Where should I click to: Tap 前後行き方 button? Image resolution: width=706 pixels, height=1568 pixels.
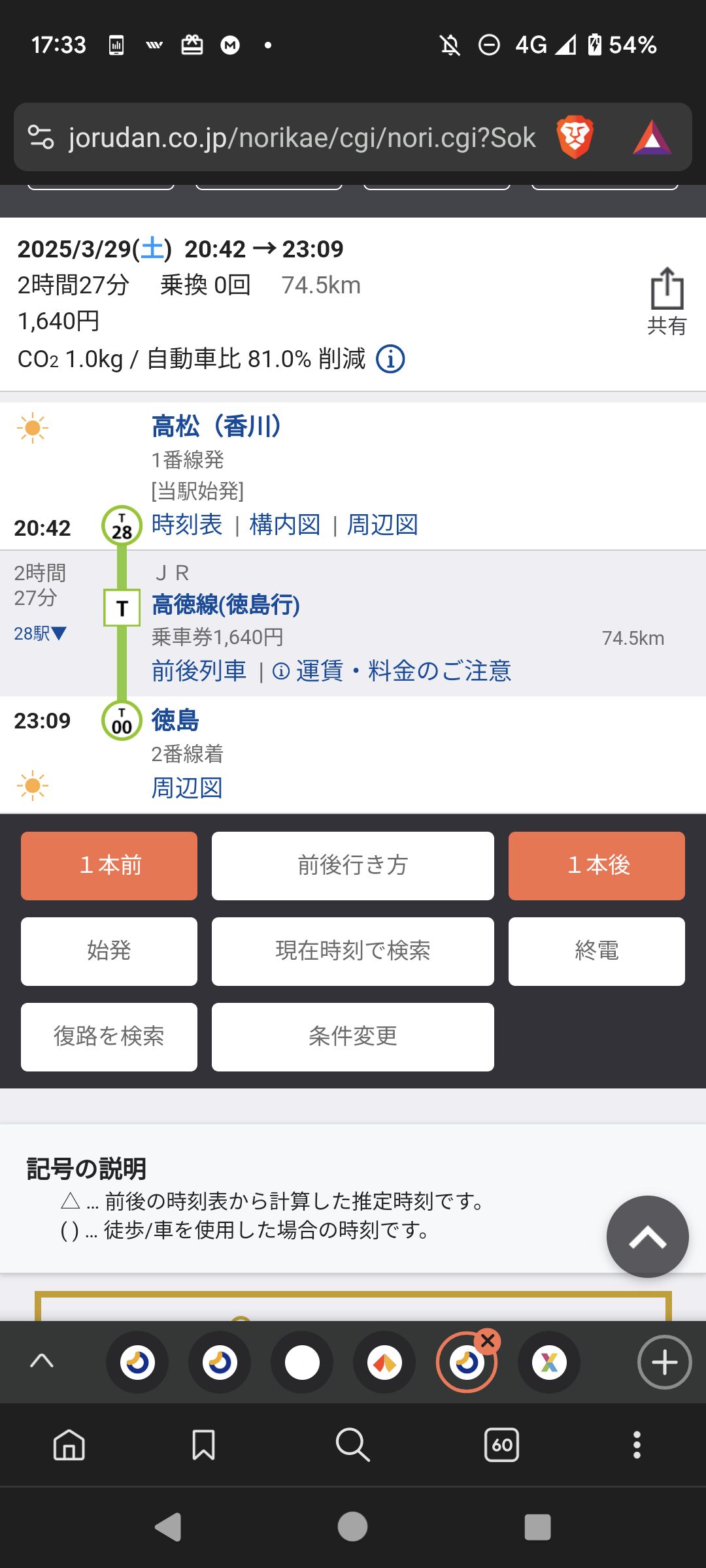click(x=352, y=866)
